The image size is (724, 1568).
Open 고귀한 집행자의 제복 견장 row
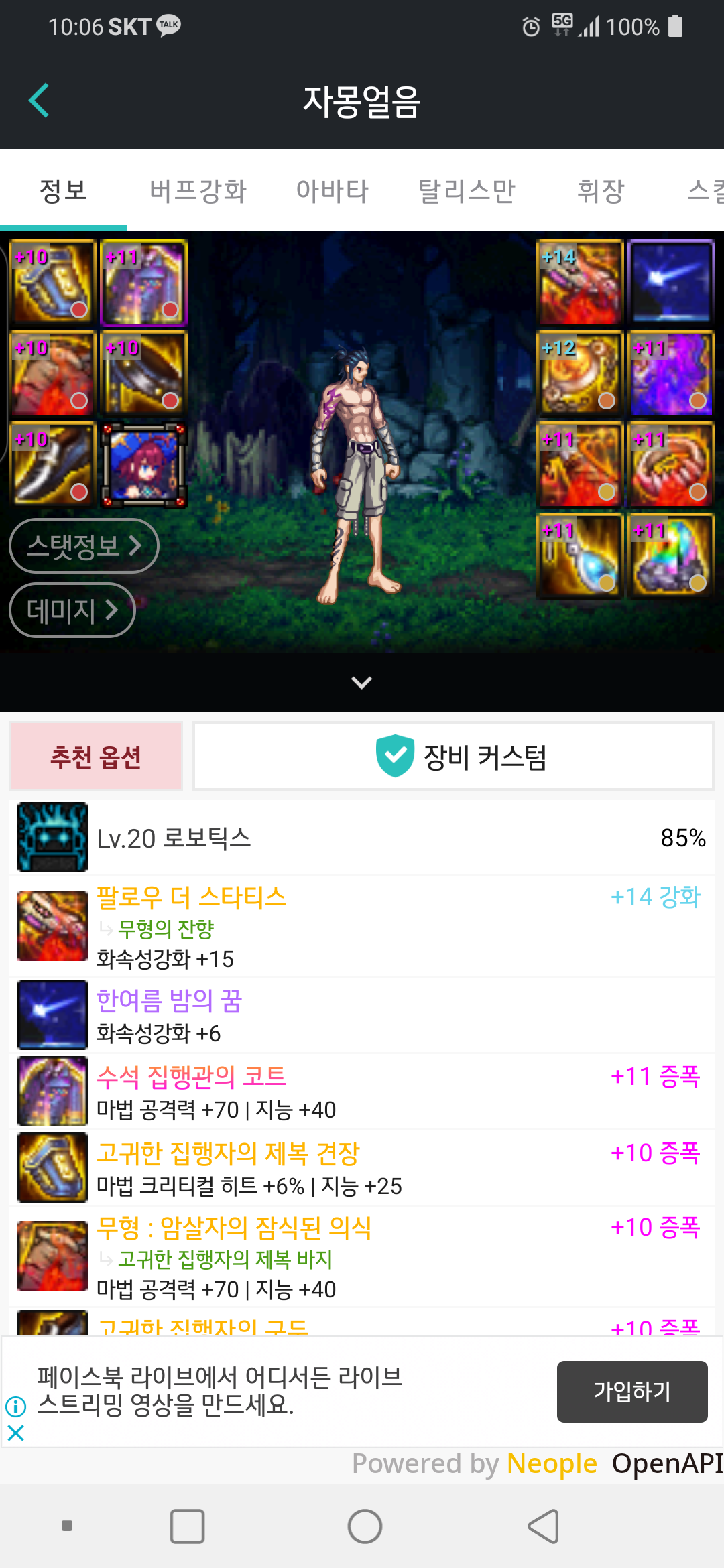coord(362,1168)
